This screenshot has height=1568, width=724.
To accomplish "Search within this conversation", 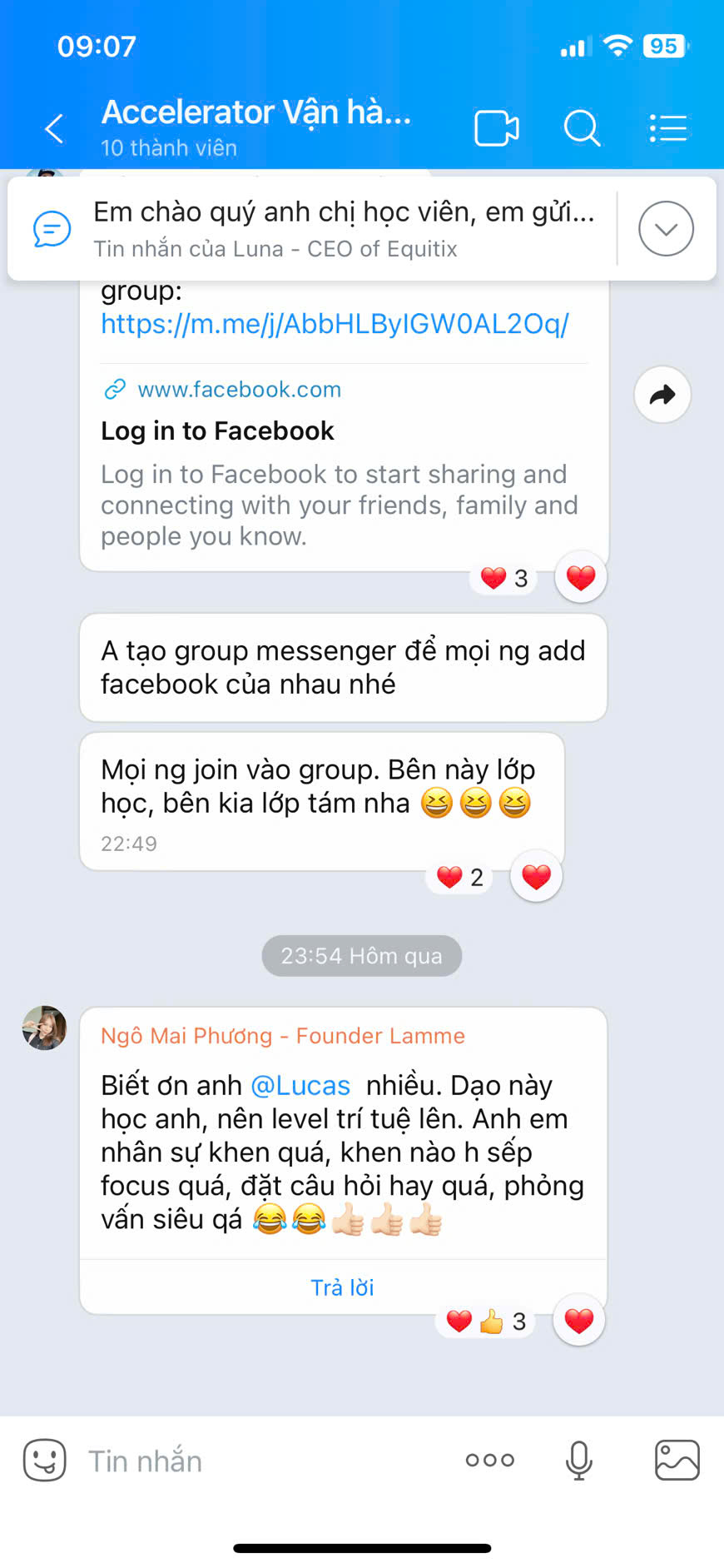I will click(582, 129).
